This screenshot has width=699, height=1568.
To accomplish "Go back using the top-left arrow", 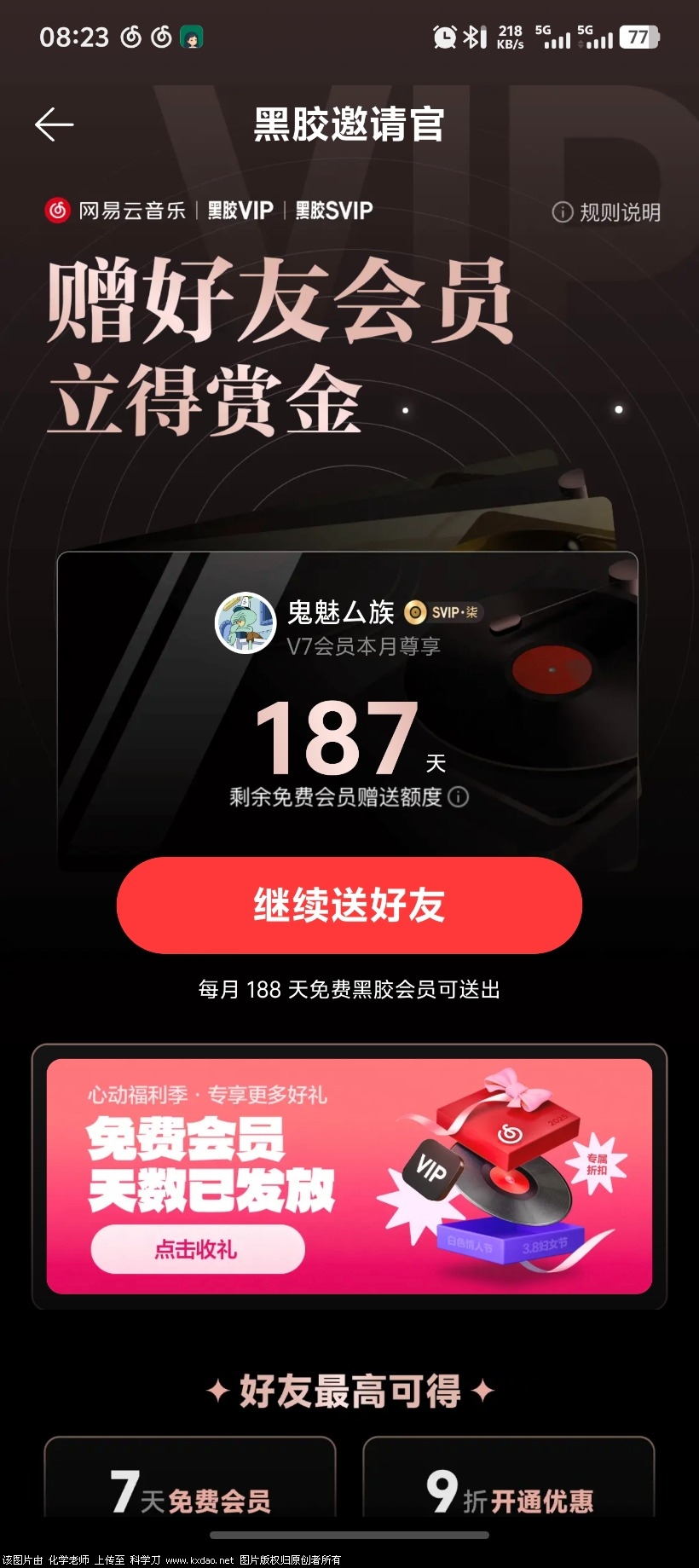I will point(54,124).
